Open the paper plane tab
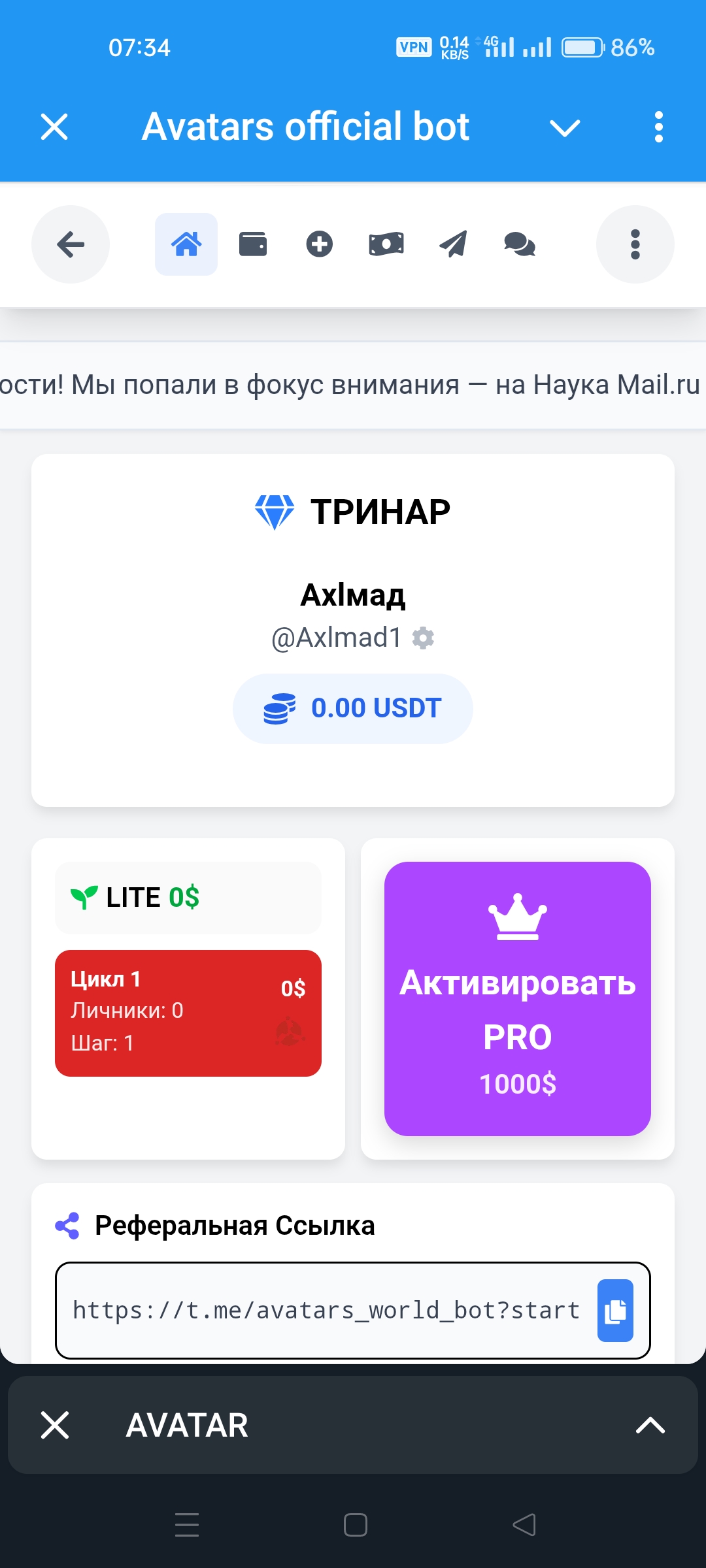 tap(453, 244)
